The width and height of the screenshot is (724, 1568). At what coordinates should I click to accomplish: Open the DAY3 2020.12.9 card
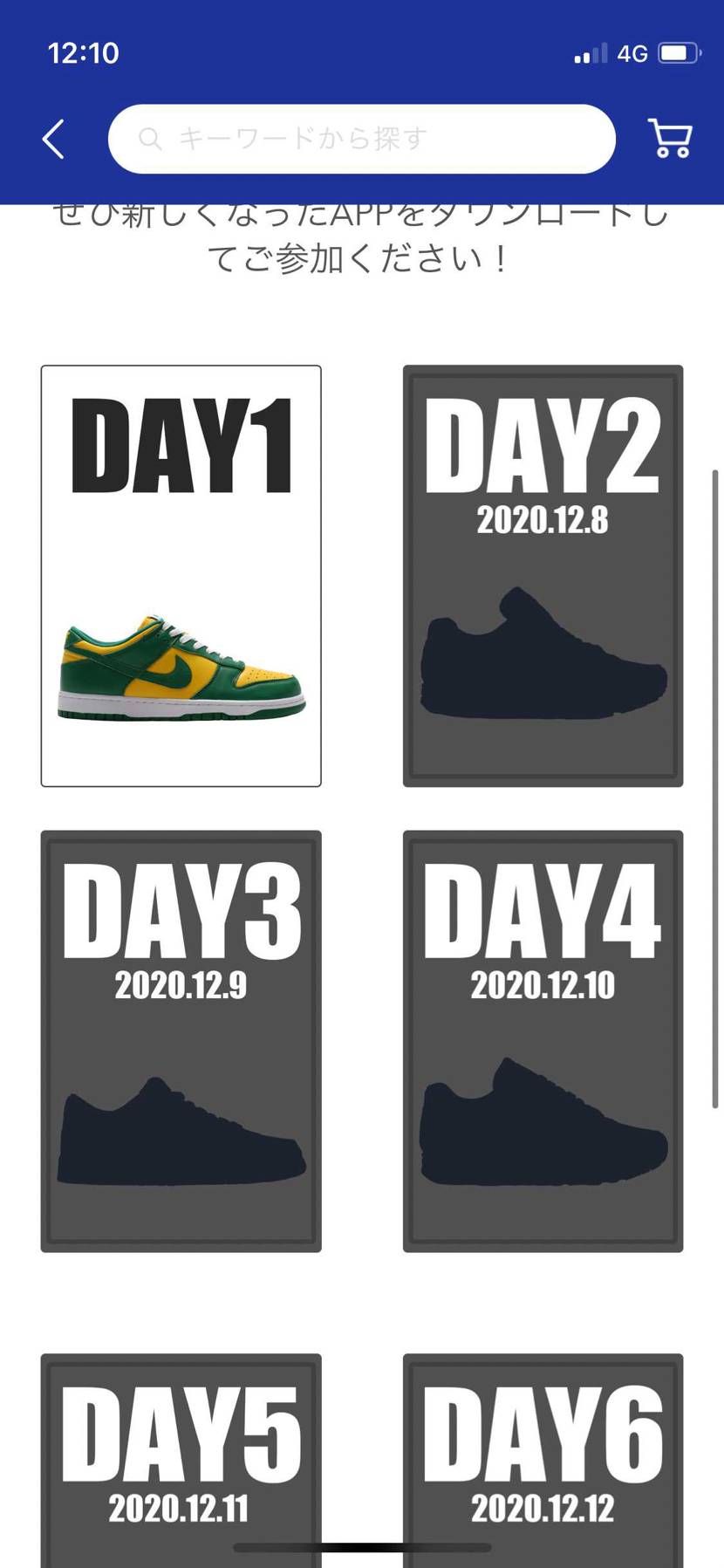(181, 1041)
